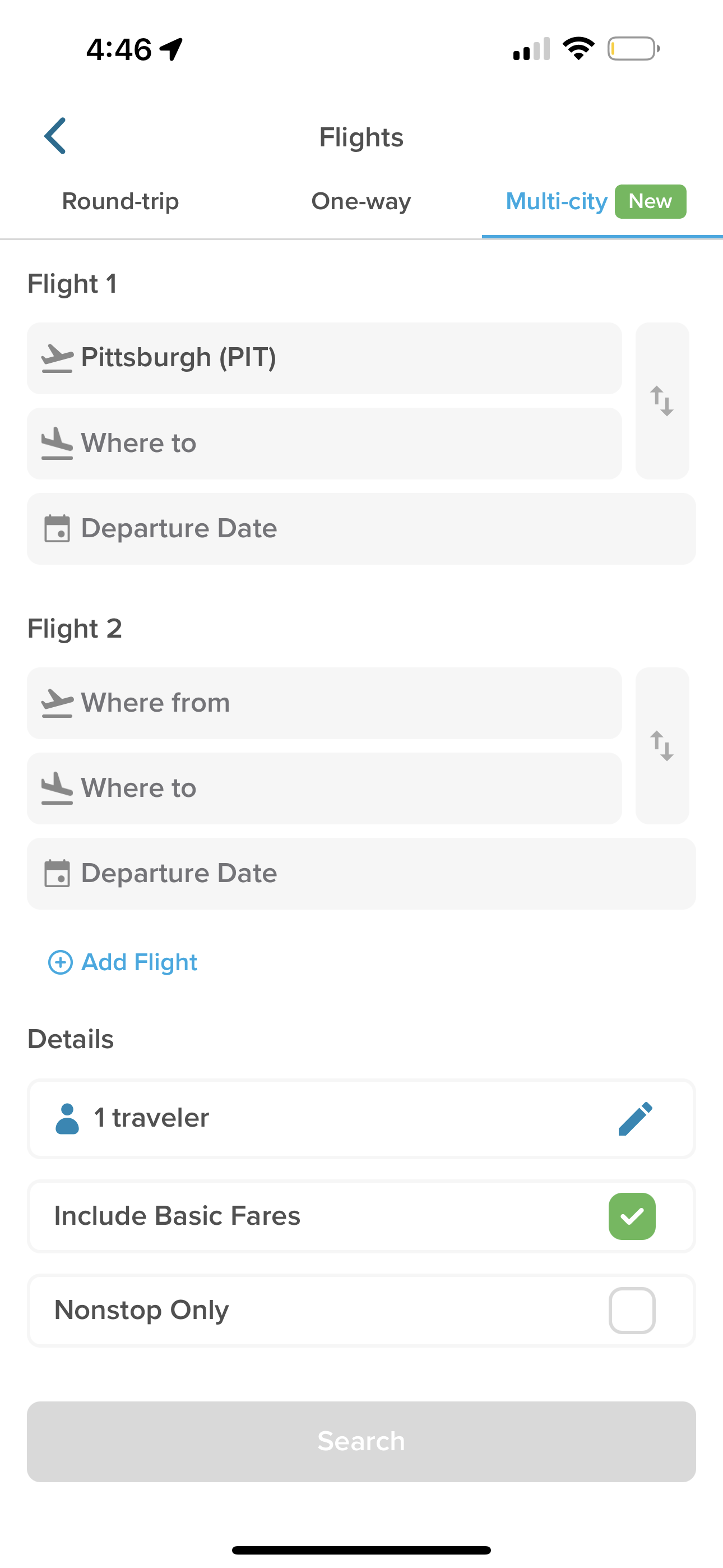Open the Flight 2 Departure Date picker

(x=361, y=873)
